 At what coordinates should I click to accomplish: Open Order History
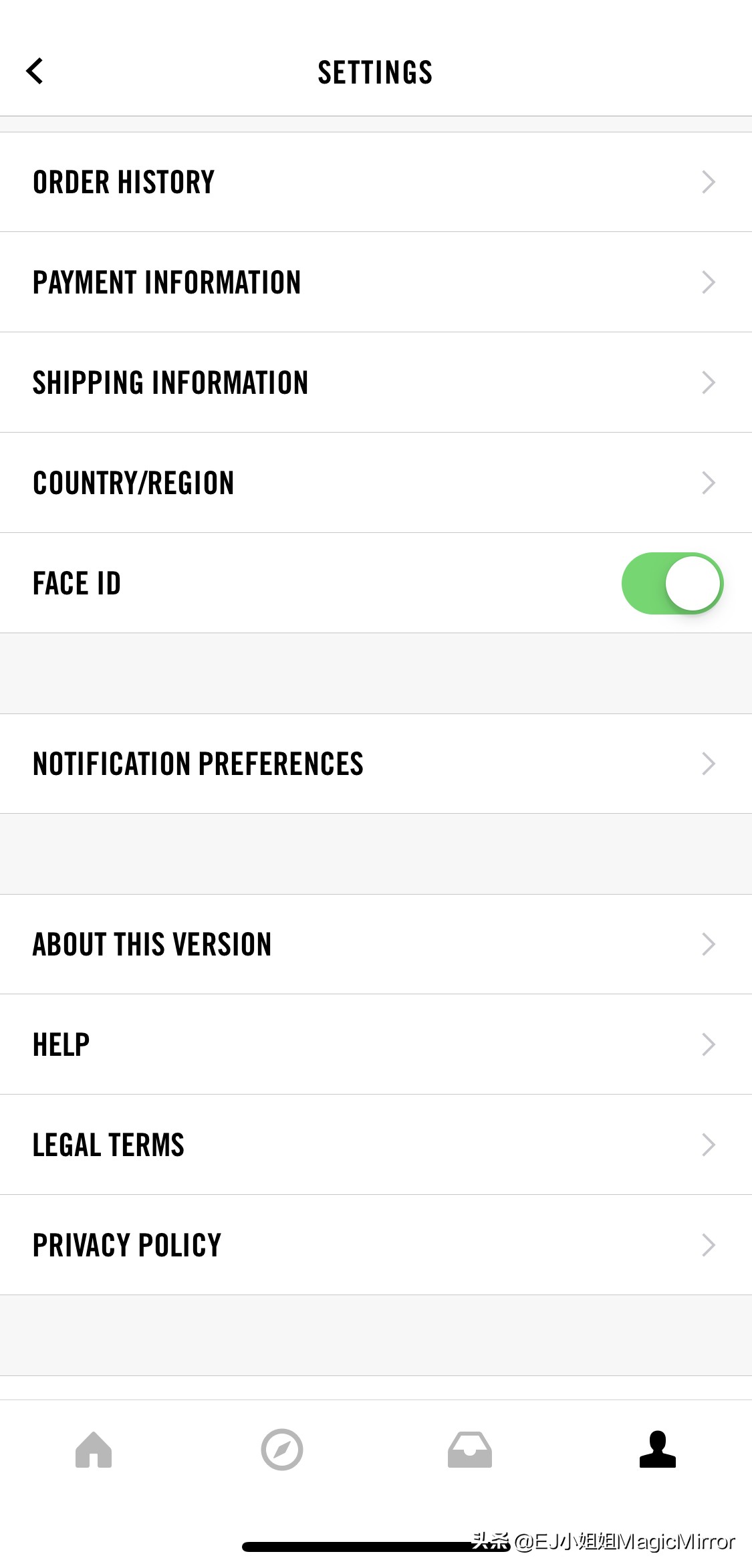tap(376, 182)
